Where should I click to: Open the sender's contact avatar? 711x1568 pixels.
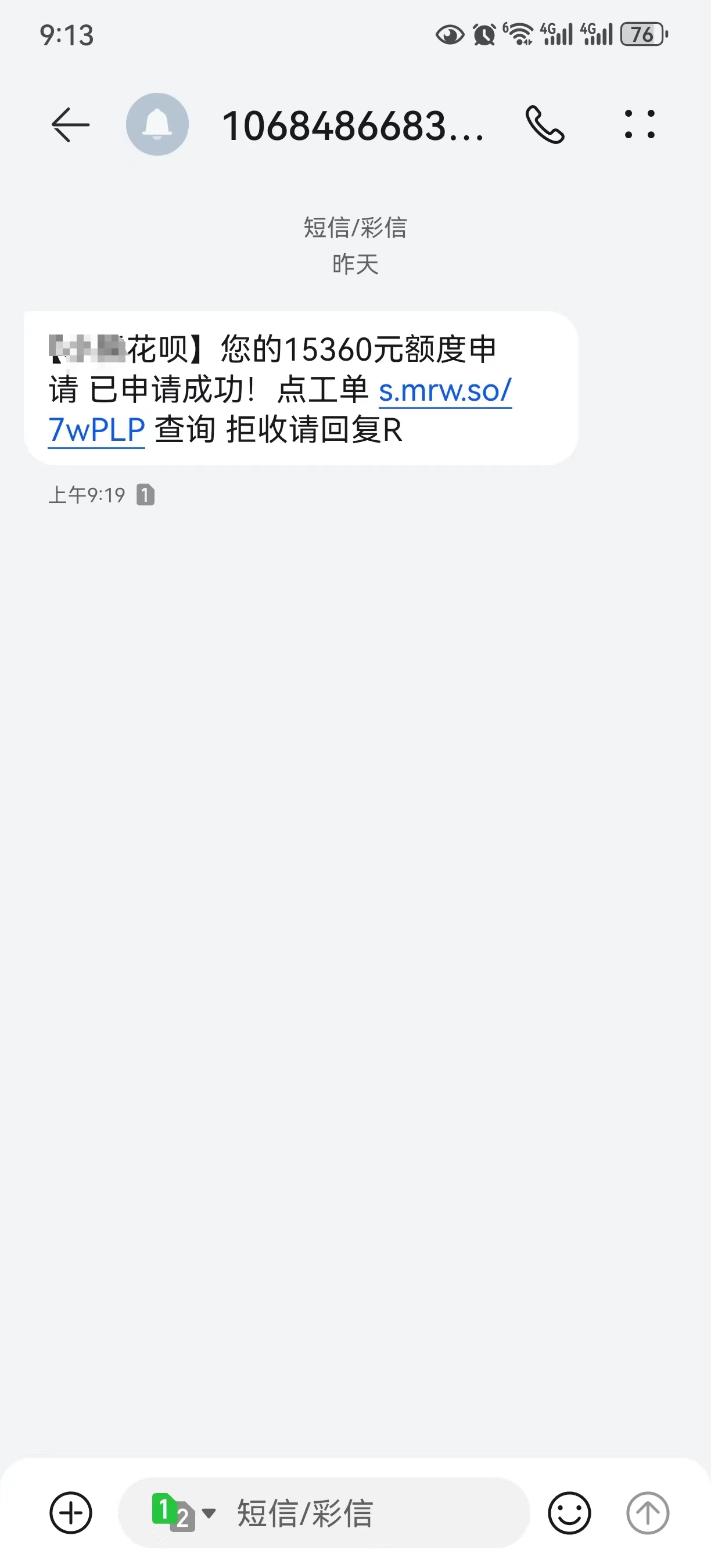click(x=157, y=124)
